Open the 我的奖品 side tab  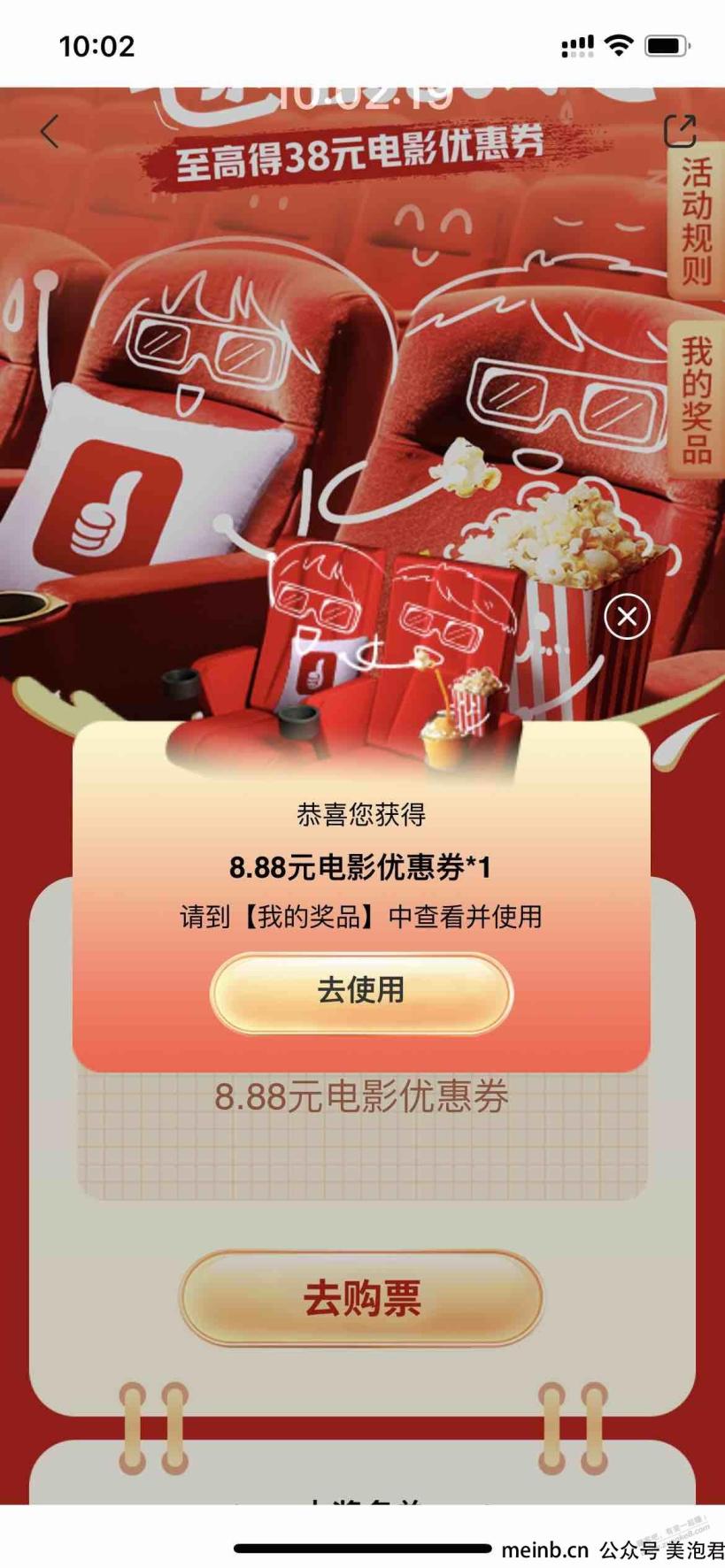(696, 400)
